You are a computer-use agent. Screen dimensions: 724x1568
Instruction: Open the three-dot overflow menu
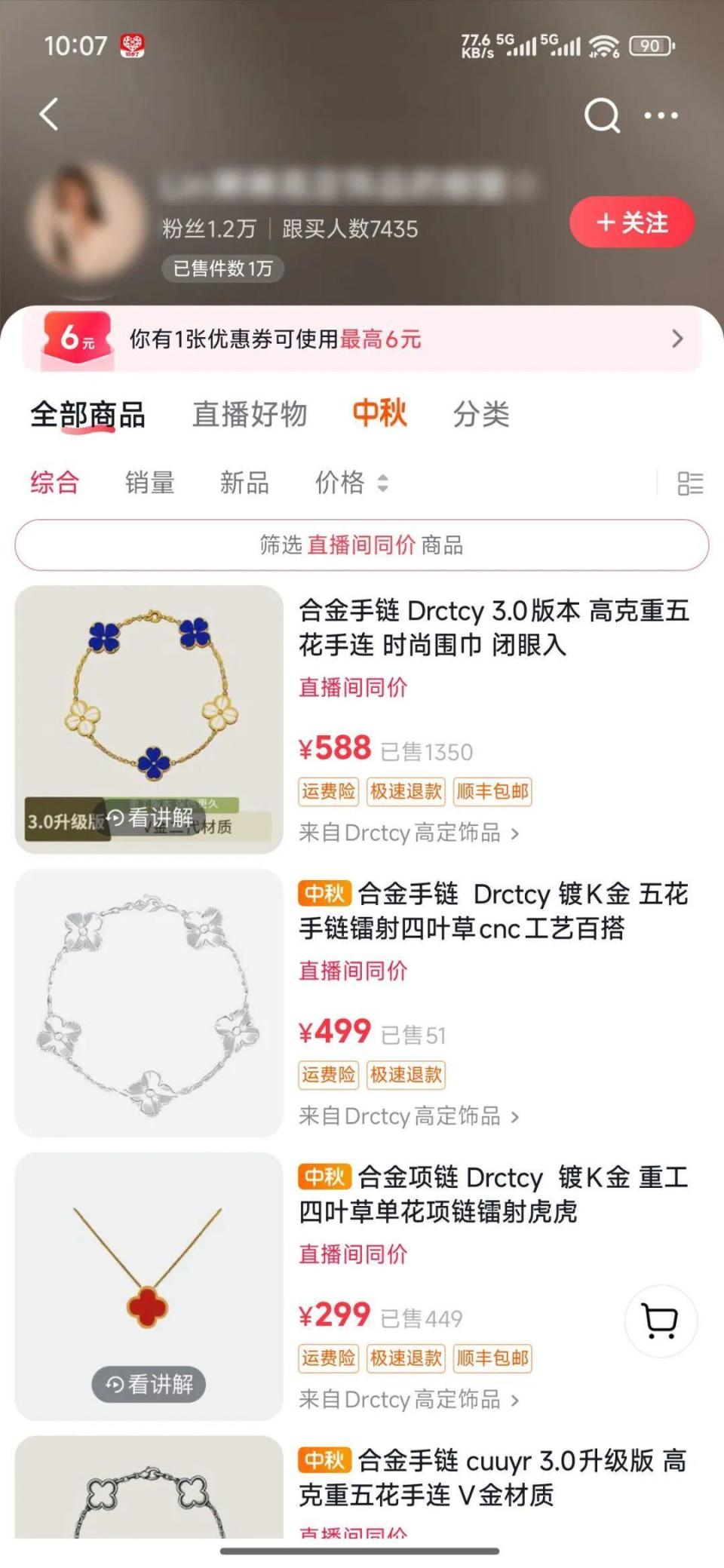(x=661, y=115)
